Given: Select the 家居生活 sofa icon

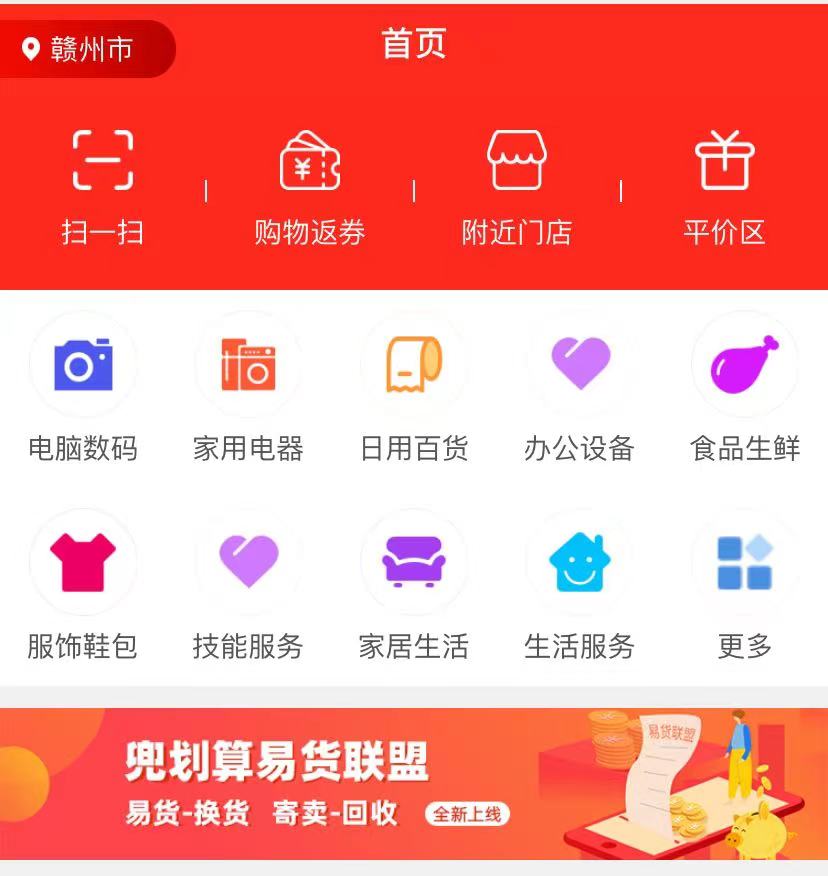Looking at the screenshot, I should (x=414, y=561).
